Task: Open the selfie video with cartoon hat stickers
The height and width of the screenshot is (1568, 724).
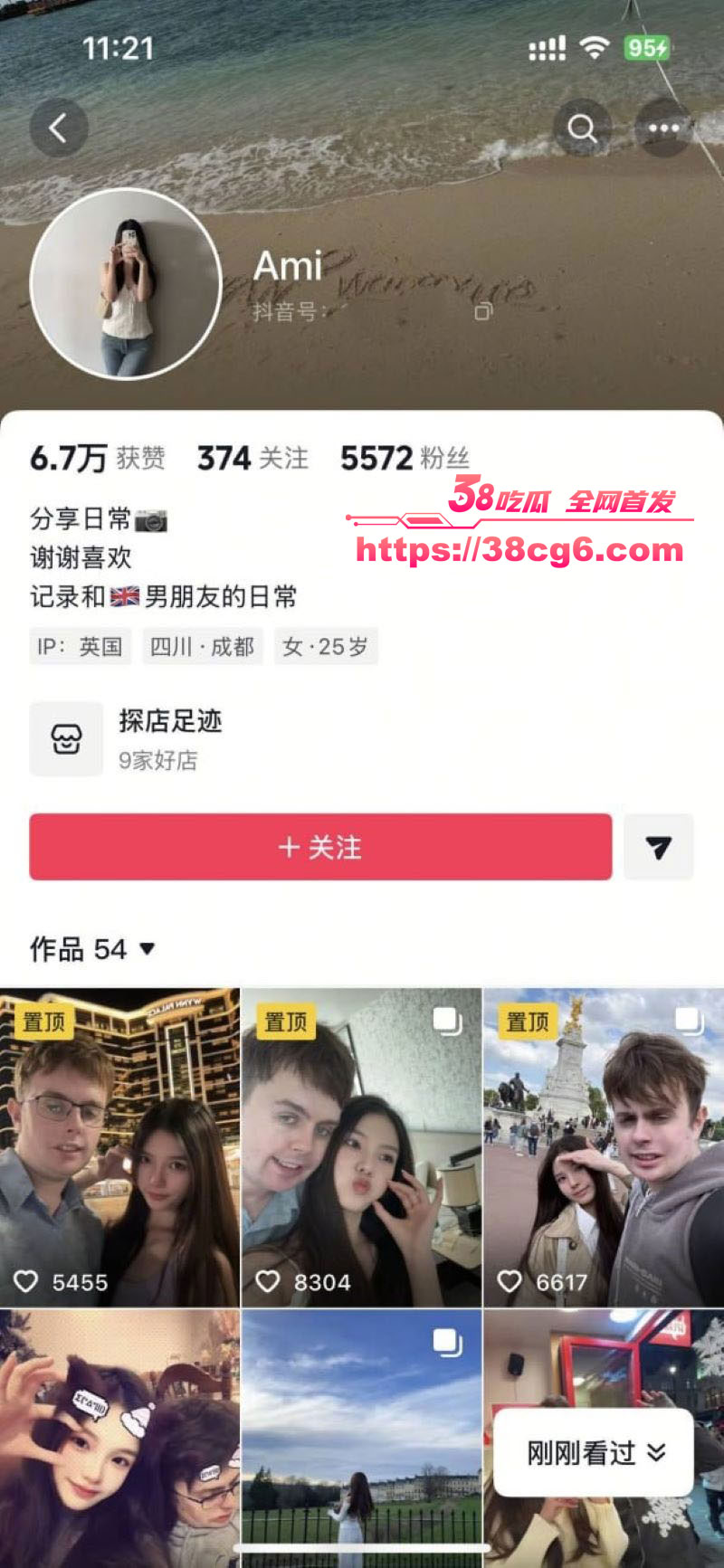Action: point(119,1439)
